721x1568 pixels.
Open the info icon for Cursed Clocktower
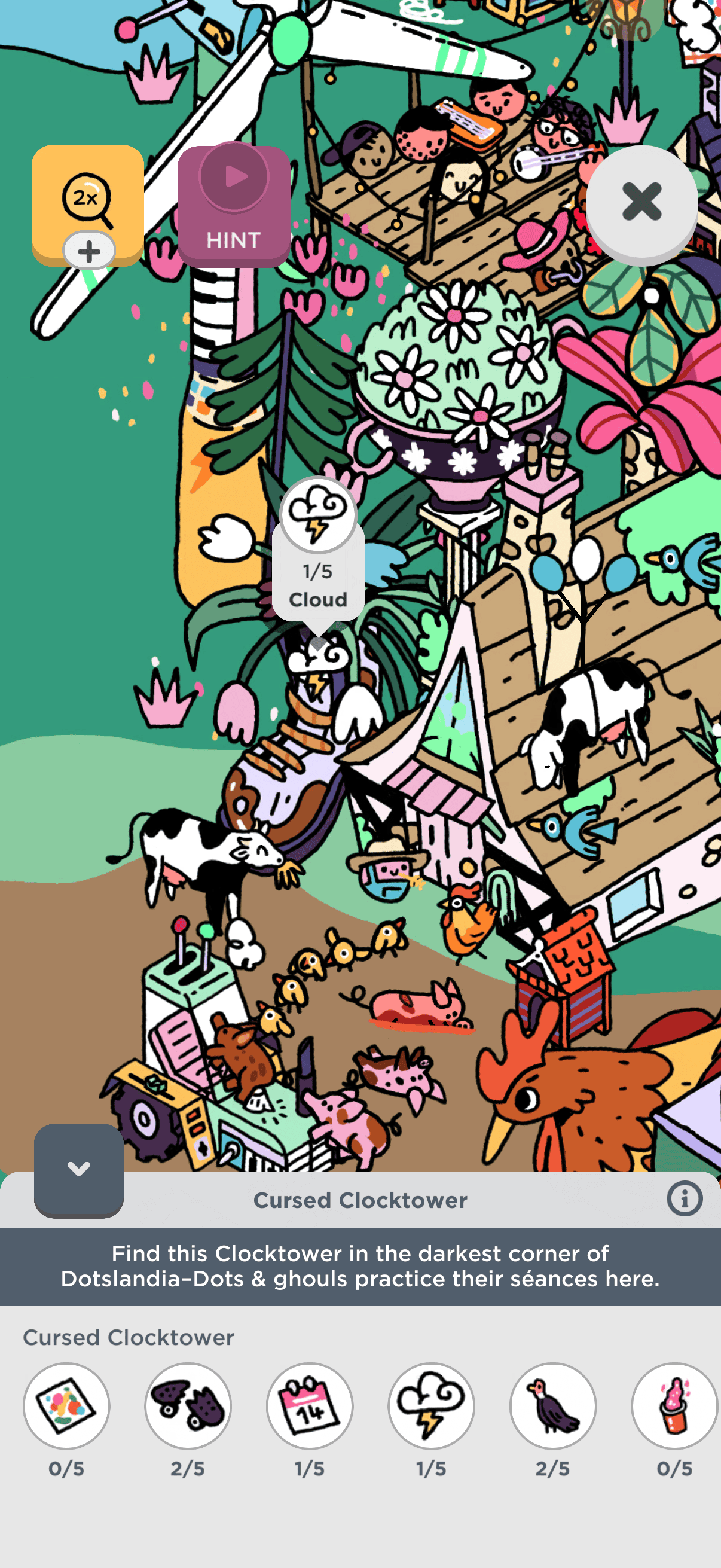point(685,1199)
